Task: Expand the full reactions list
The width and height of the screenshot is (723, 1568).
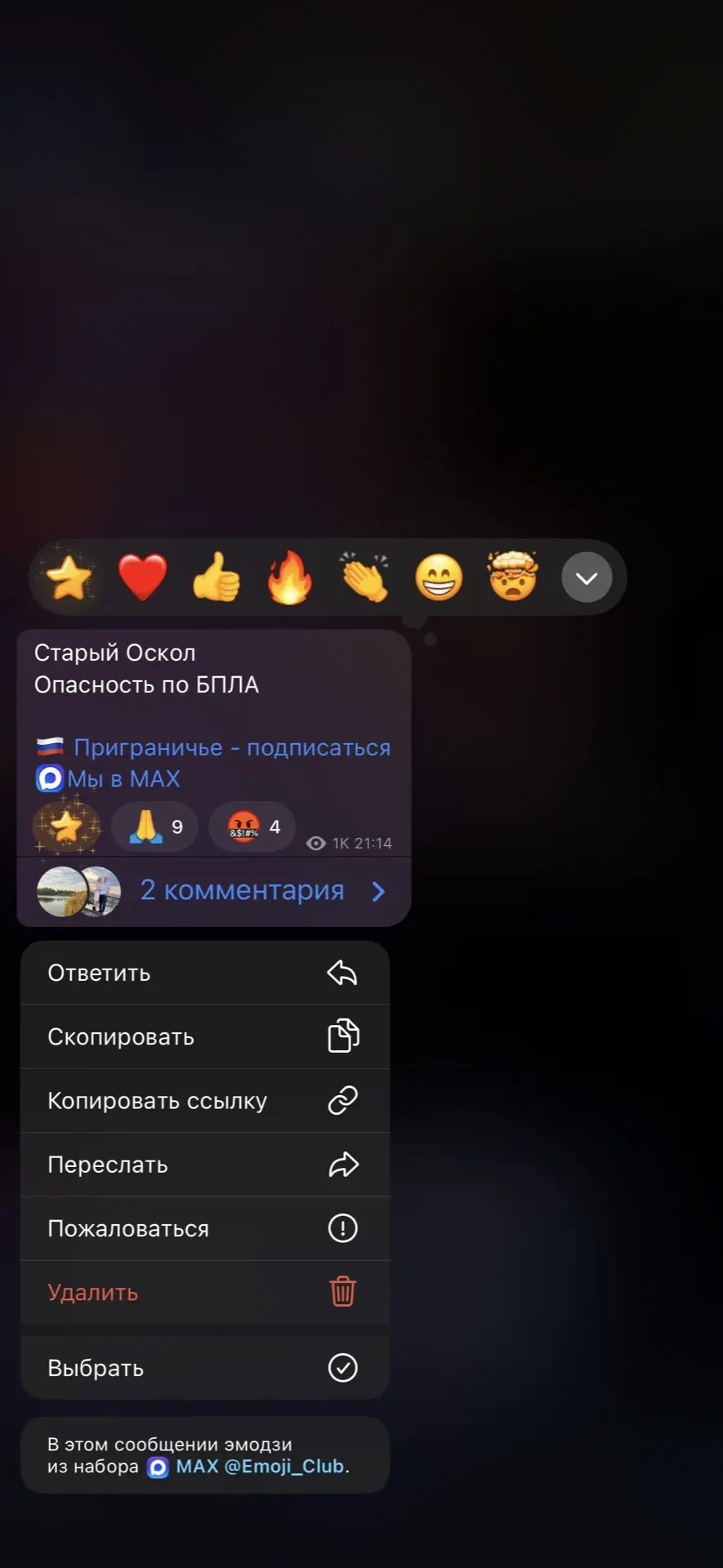Action: click(587, 577)
